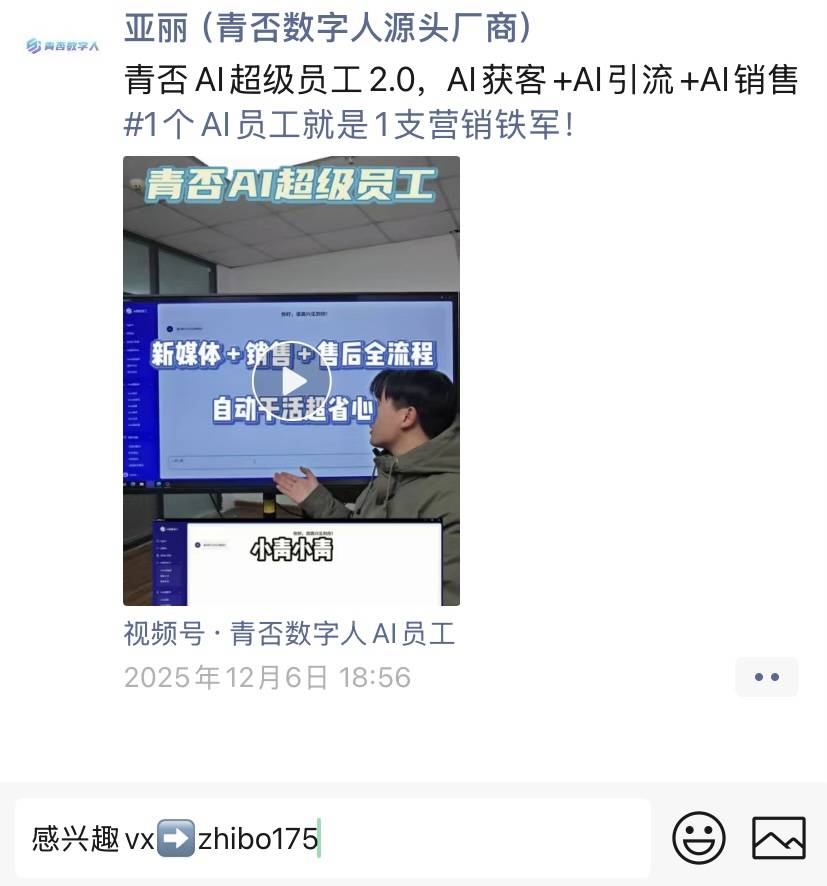Open the like/comment two-dot menu
Viewport: 827px width, 886px height.
[x=766, y=677]
